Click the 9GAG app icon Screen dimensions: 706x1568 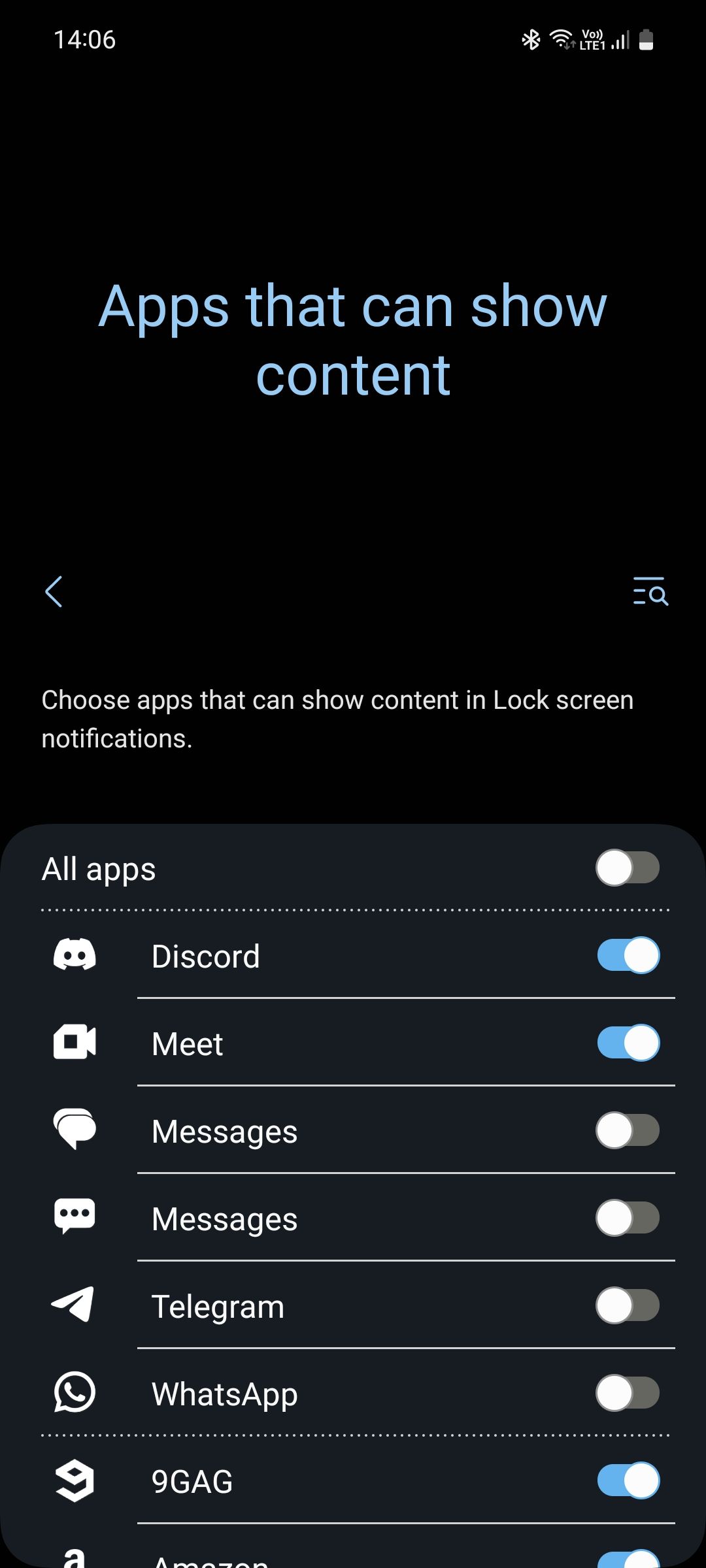[x=74, y=1480]
